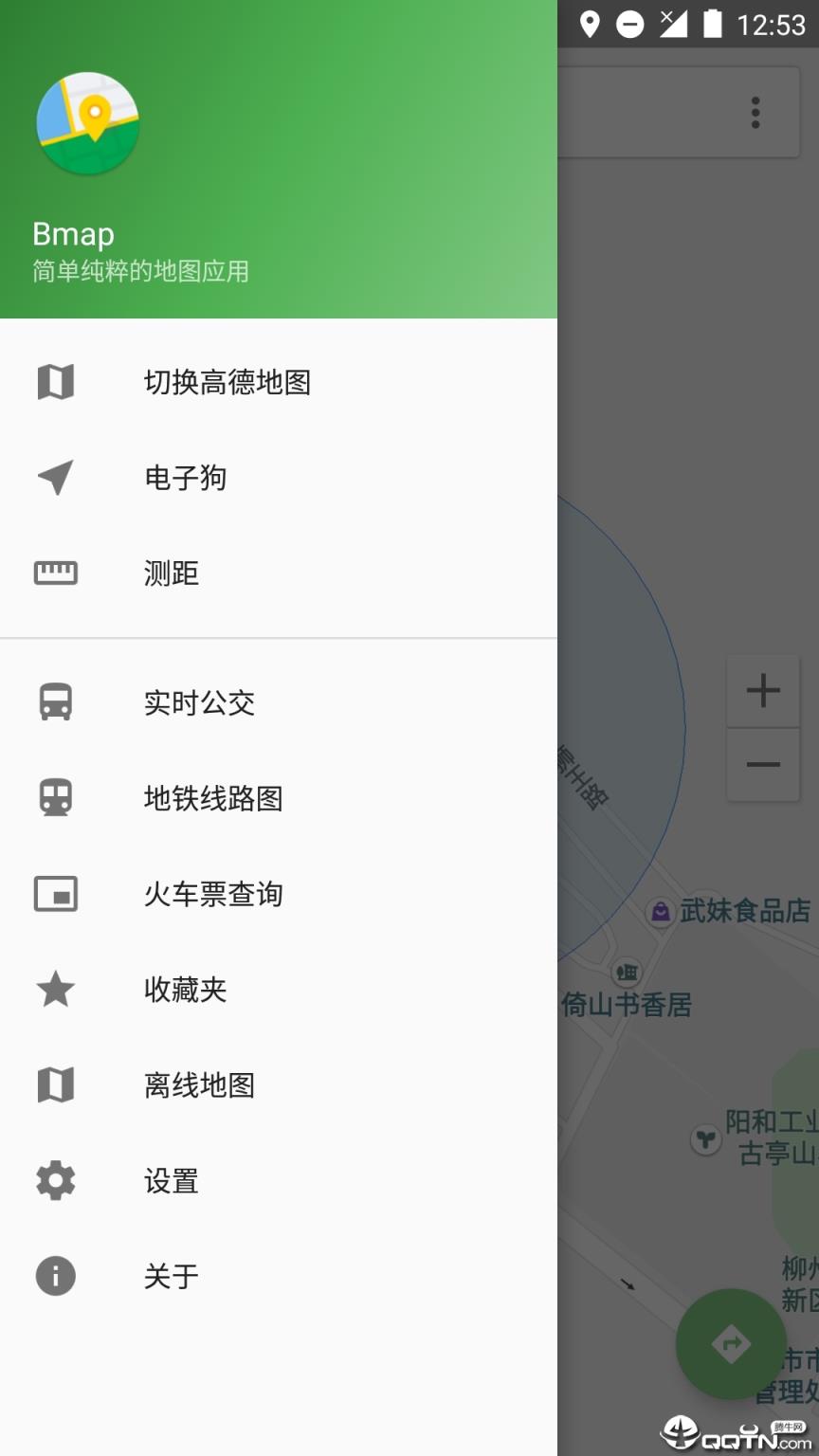Open the 离线地图 map icon

pos(55,1084)
